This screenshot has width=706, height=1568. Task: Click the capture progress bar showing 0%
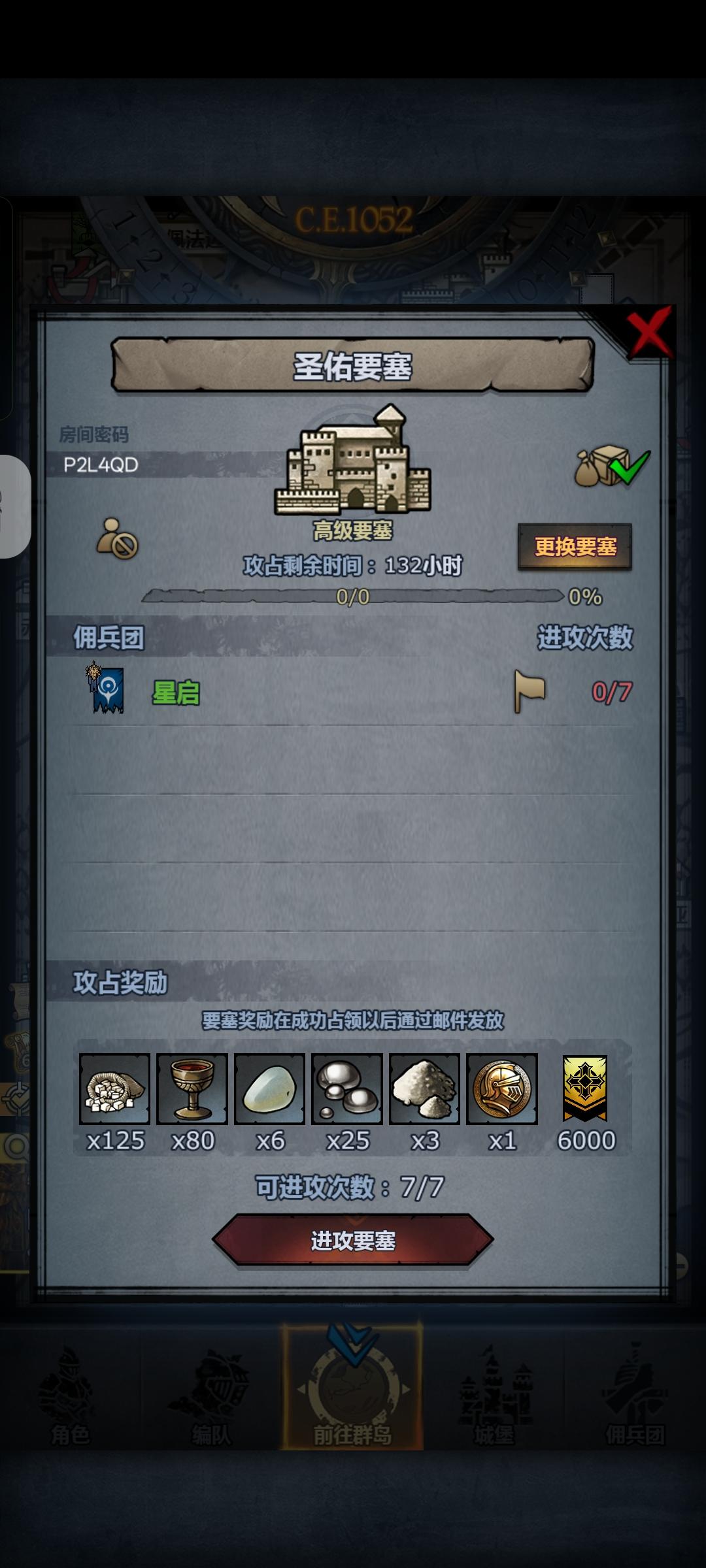(353, 596)
